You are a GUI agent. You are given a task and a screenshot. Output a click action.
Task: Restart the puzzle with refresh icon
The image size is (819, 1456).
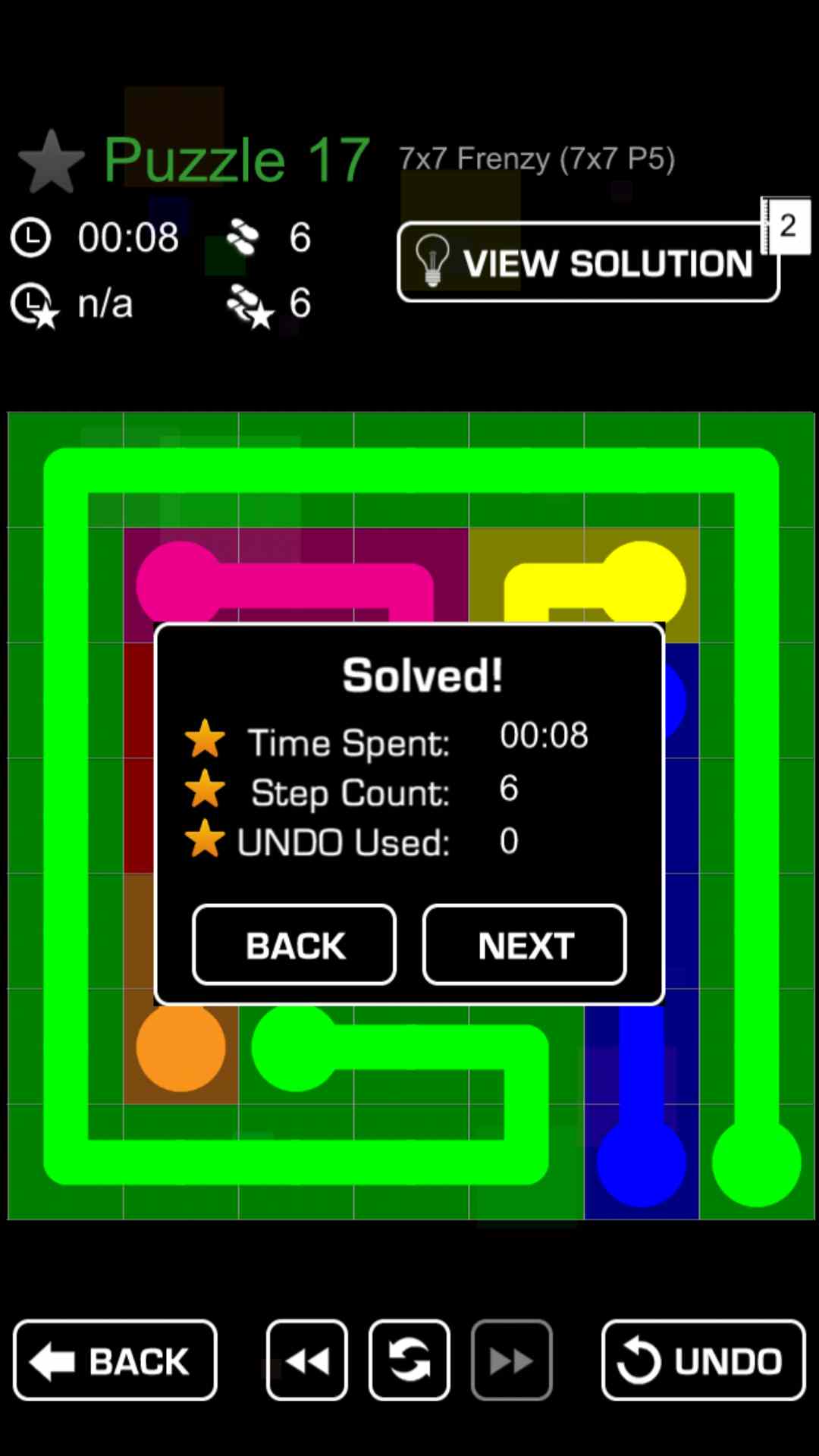click(409, 1360)
